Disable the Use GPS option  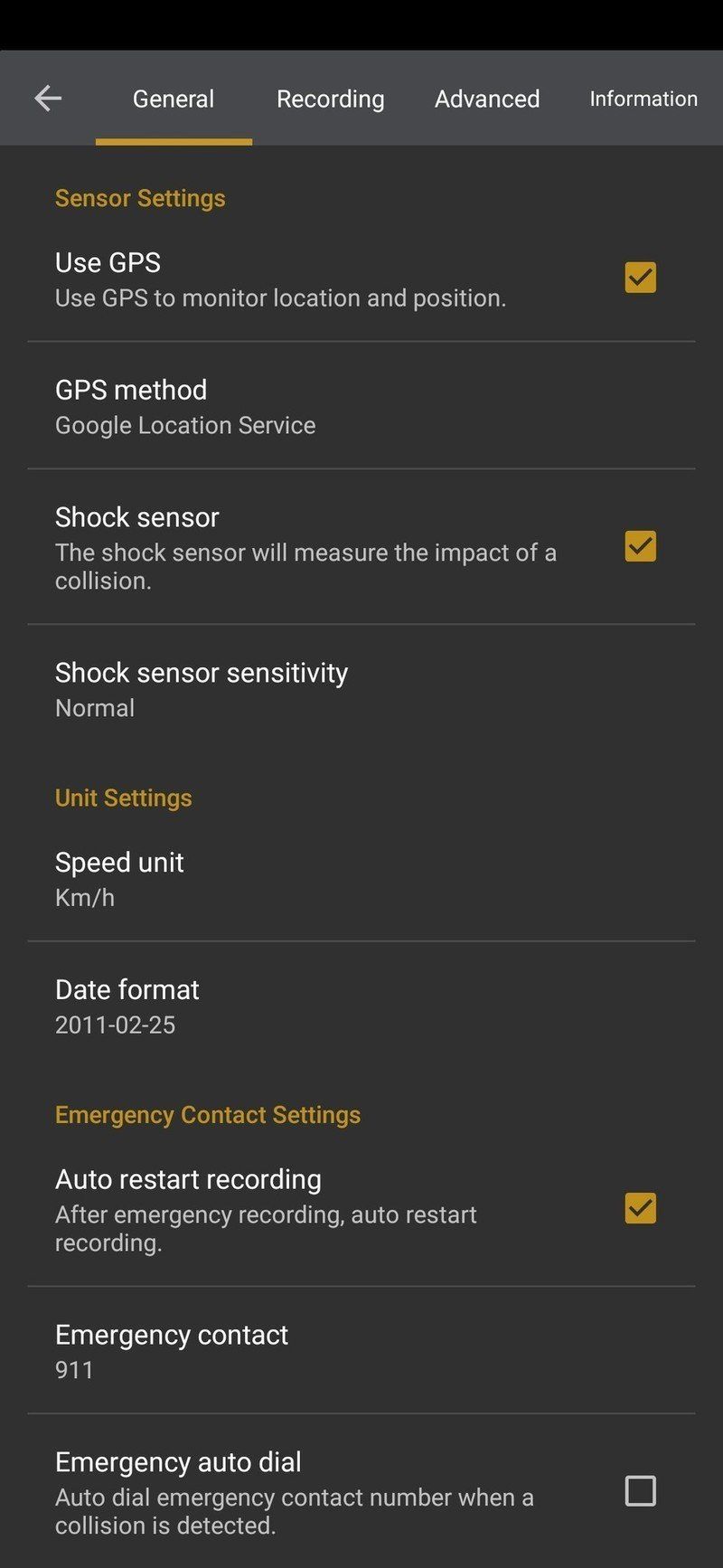click(x=639, y=278)
